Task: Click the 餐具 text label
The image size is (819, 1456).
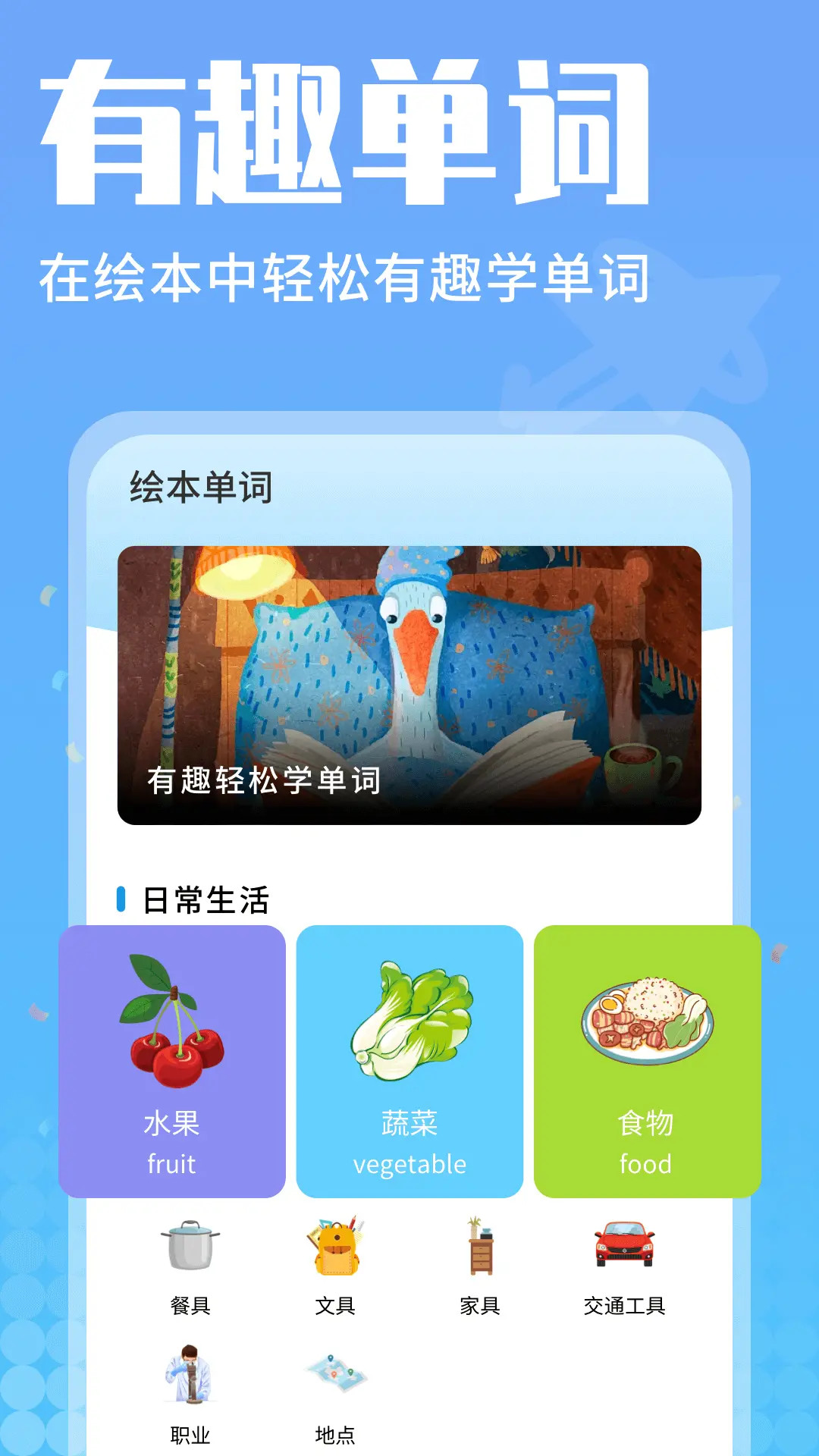Action: tap(190, 1302)
